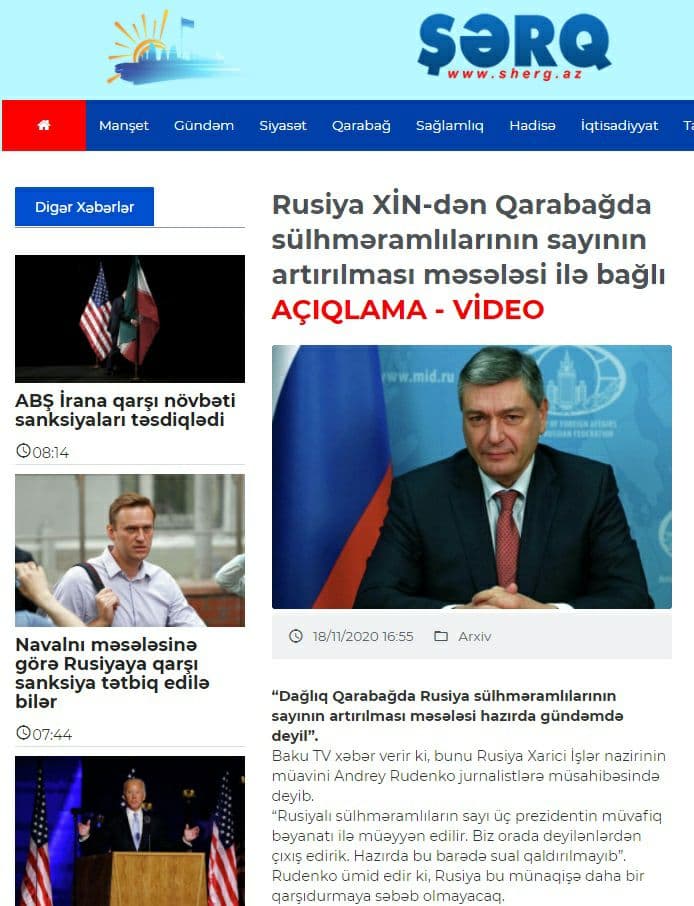Switch to Hadisə news

(532, 125)
